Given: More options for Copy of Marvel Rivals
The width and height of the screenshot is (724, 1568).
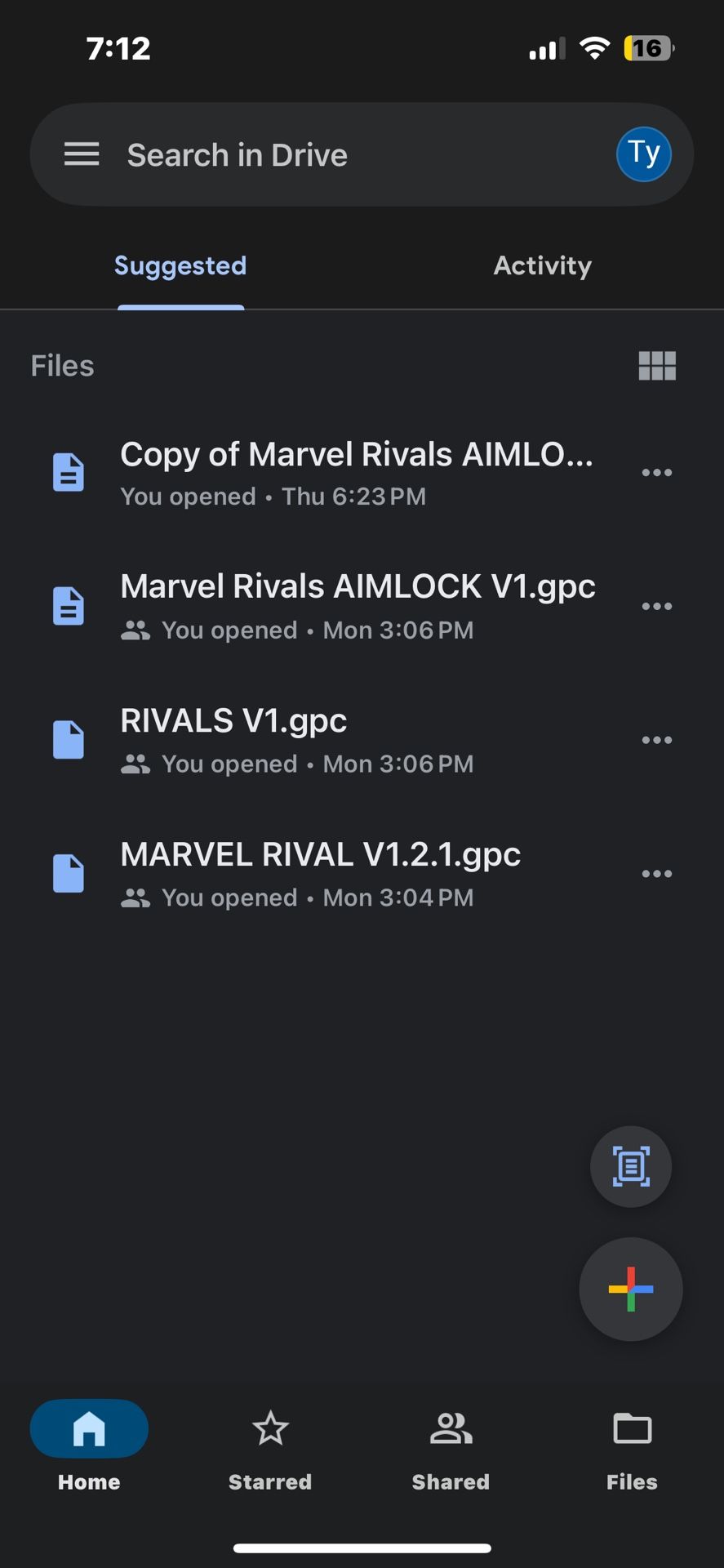Looking at the screenshot, I should [657, 473].
